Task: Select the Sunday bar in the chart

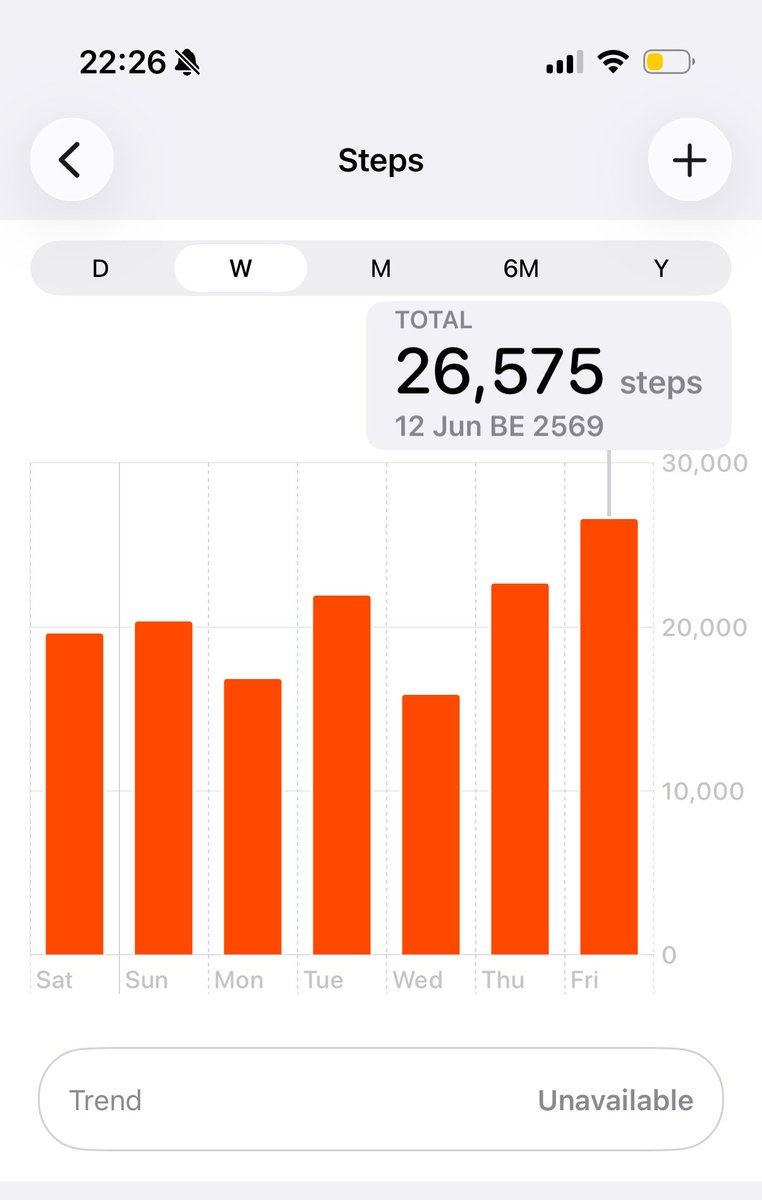Action: point(163,788)
